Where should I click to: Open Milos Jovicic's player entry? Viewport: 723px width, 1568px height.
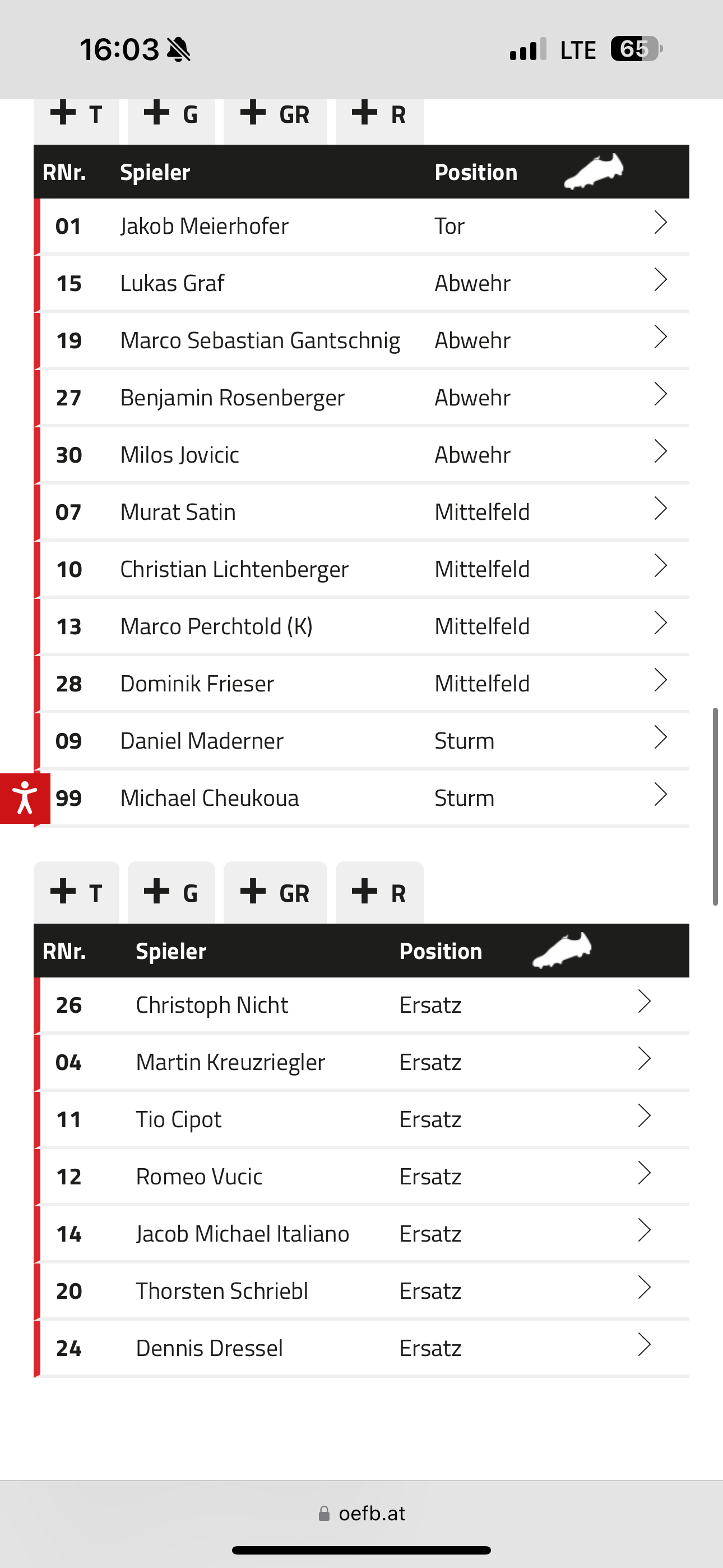pyautogui.click(x=361, y=455)
